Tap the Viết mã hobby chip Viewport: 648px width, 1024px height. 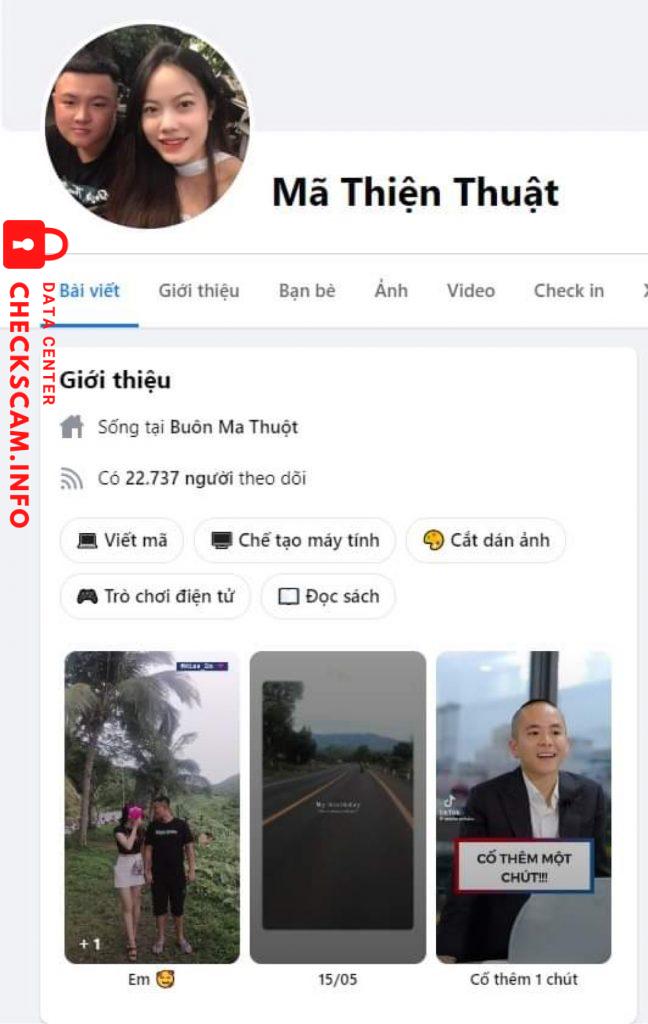pos(122,540)
